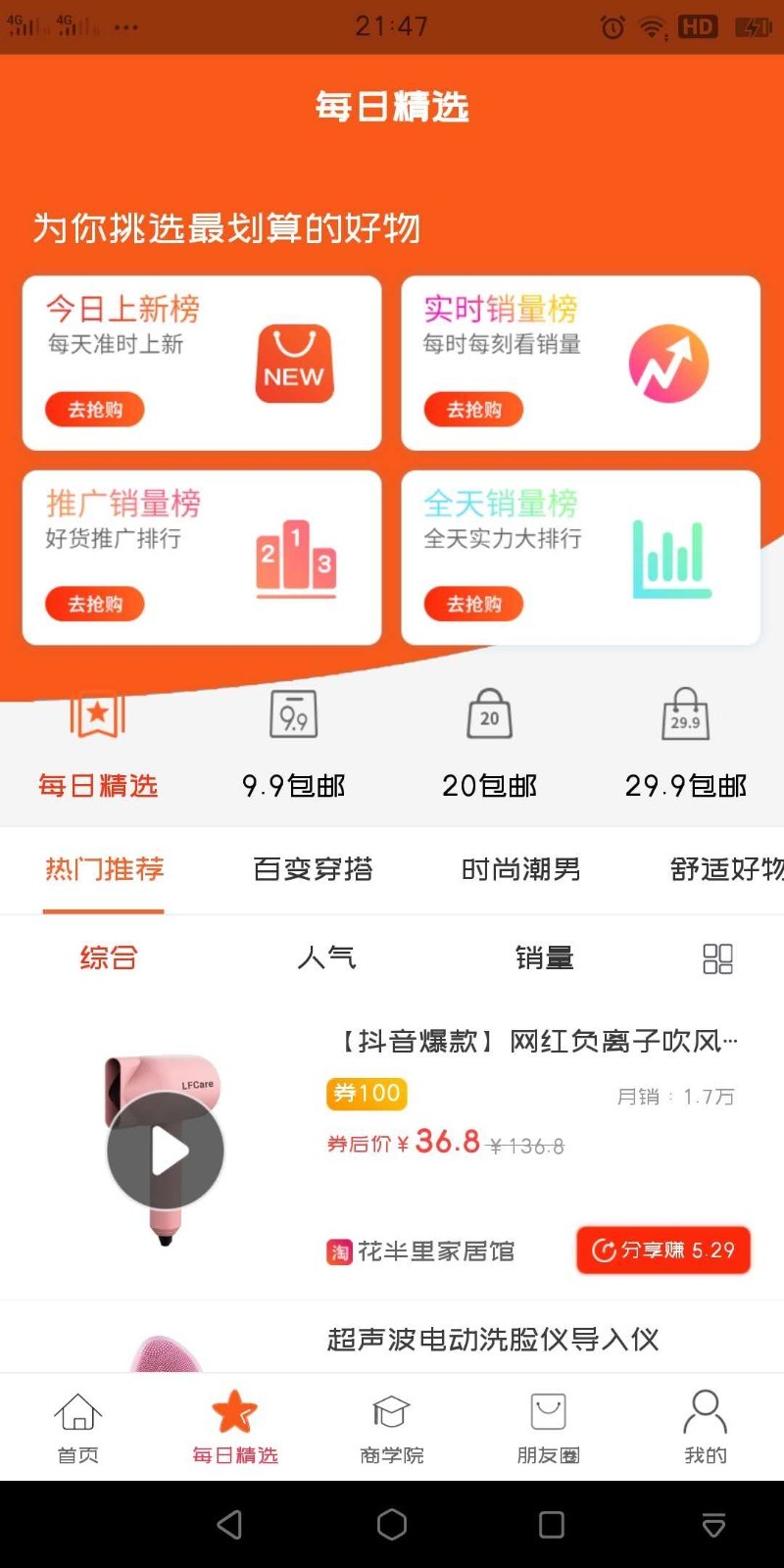784x1568 pixels.
Task: Open the 29.9包邮 section
Action: click(686, 745)
